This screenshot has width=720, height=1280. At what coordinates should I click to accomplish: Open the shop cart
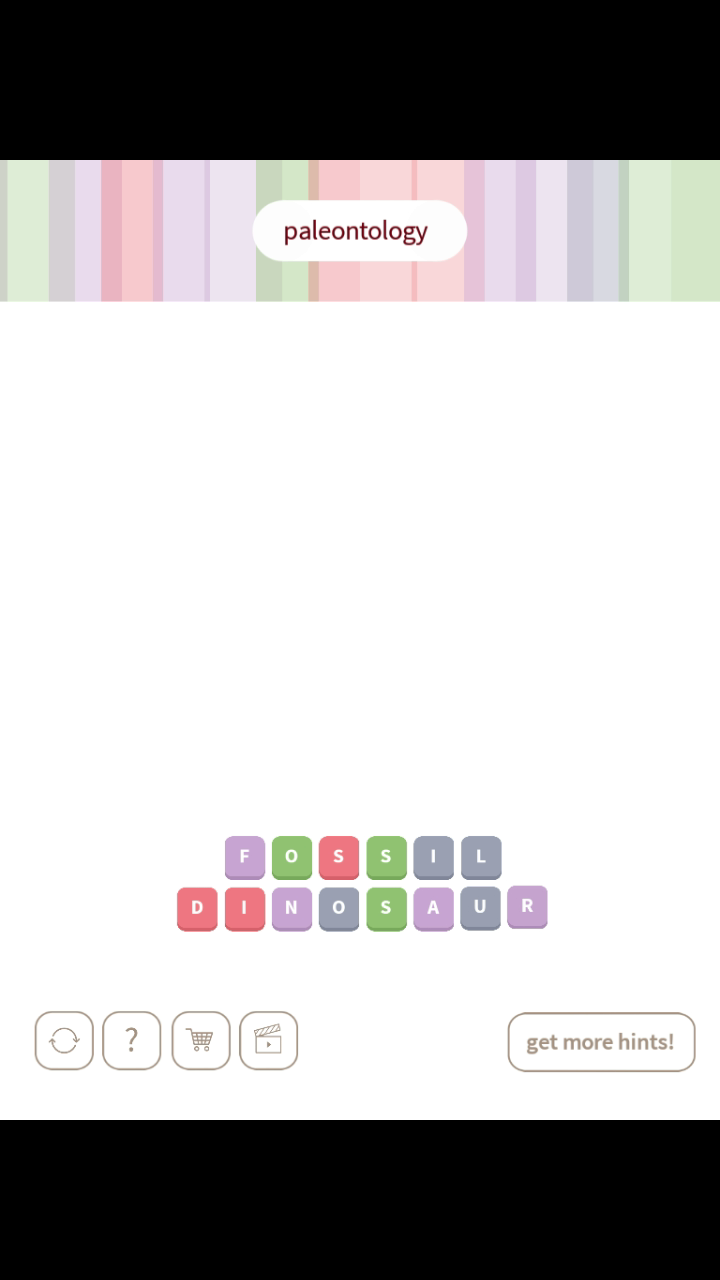[200, 1041]
